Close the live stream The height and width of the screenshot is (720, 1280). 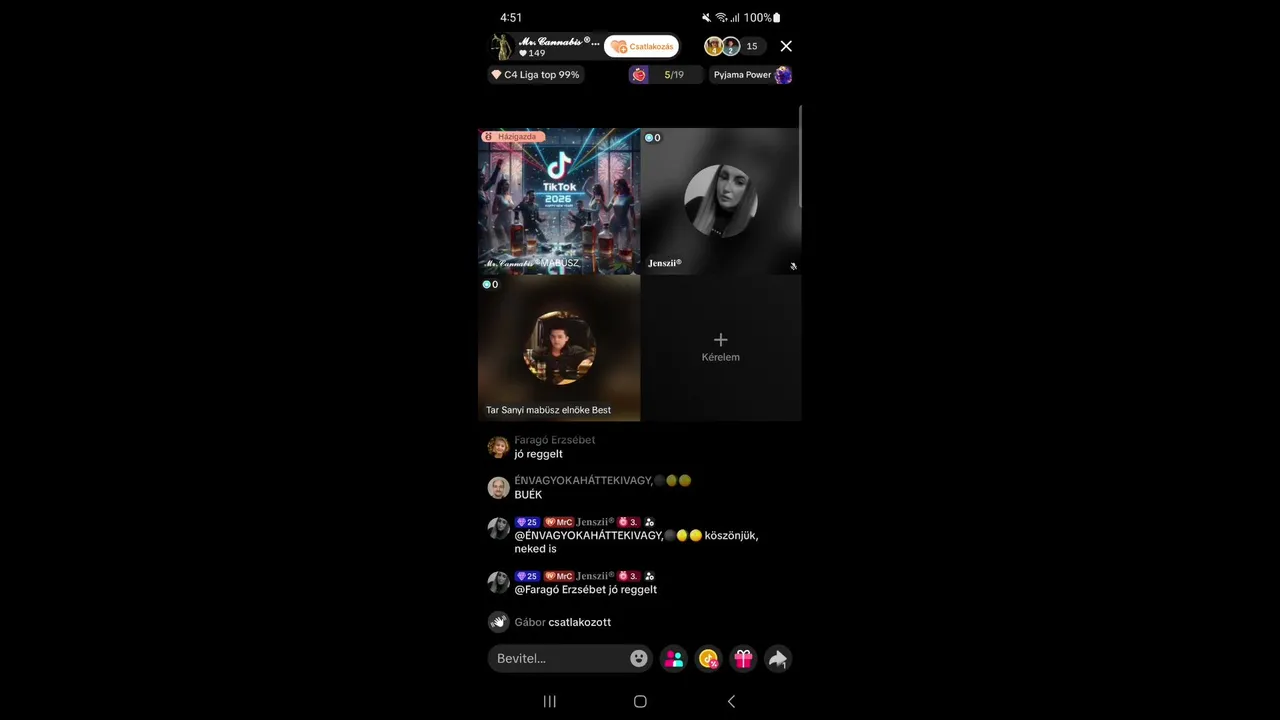coord(786,46)
